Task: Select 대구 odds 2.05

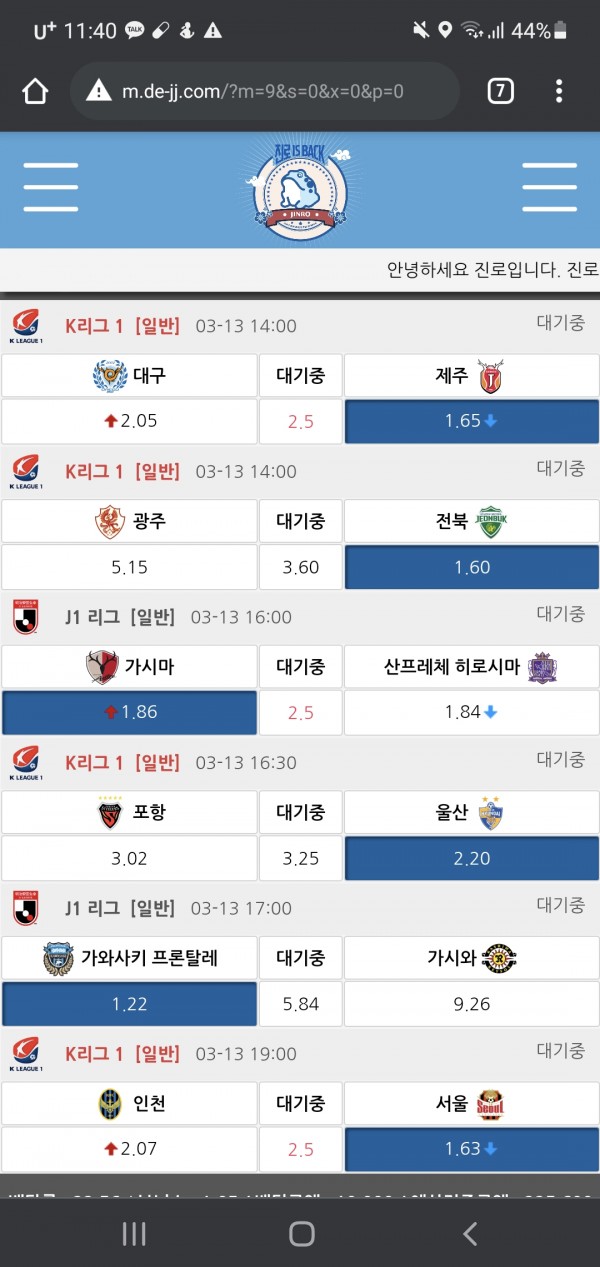Action: [129, 421]
